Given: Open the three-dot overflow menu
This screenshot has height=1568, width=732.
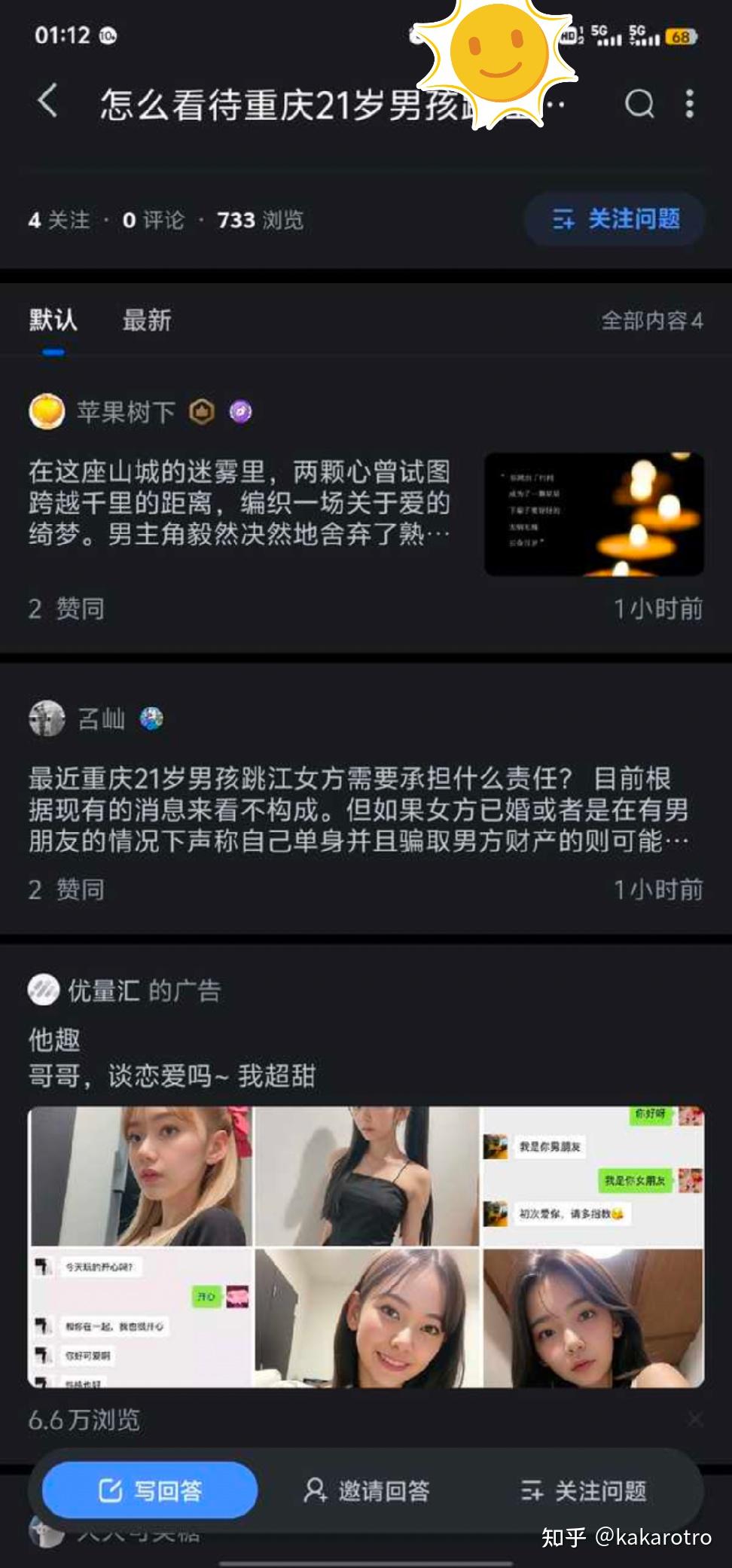Looking at the screenshot, I should 690,104.
